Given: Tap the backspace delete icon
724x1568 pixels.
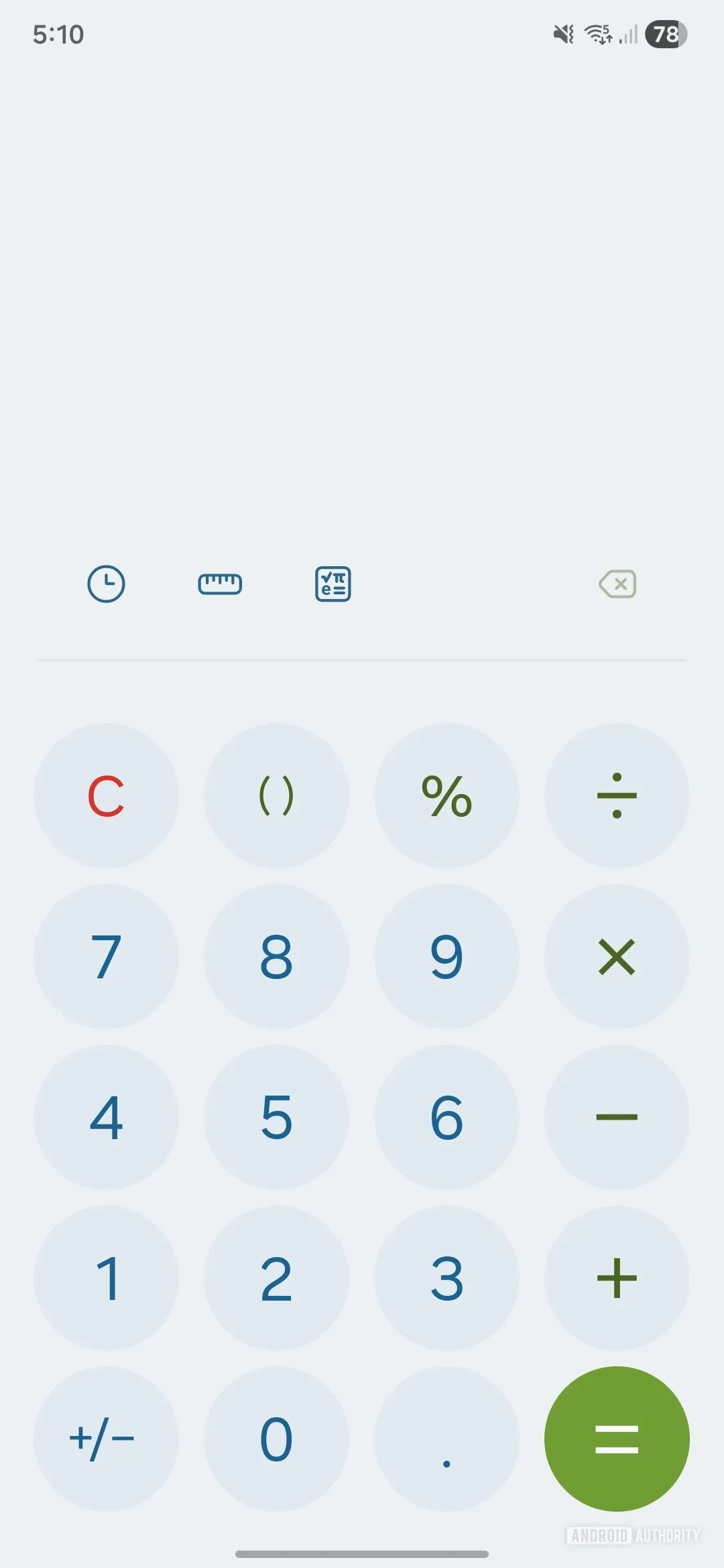Looking at the screenshot, I should (x=617, y=584).
